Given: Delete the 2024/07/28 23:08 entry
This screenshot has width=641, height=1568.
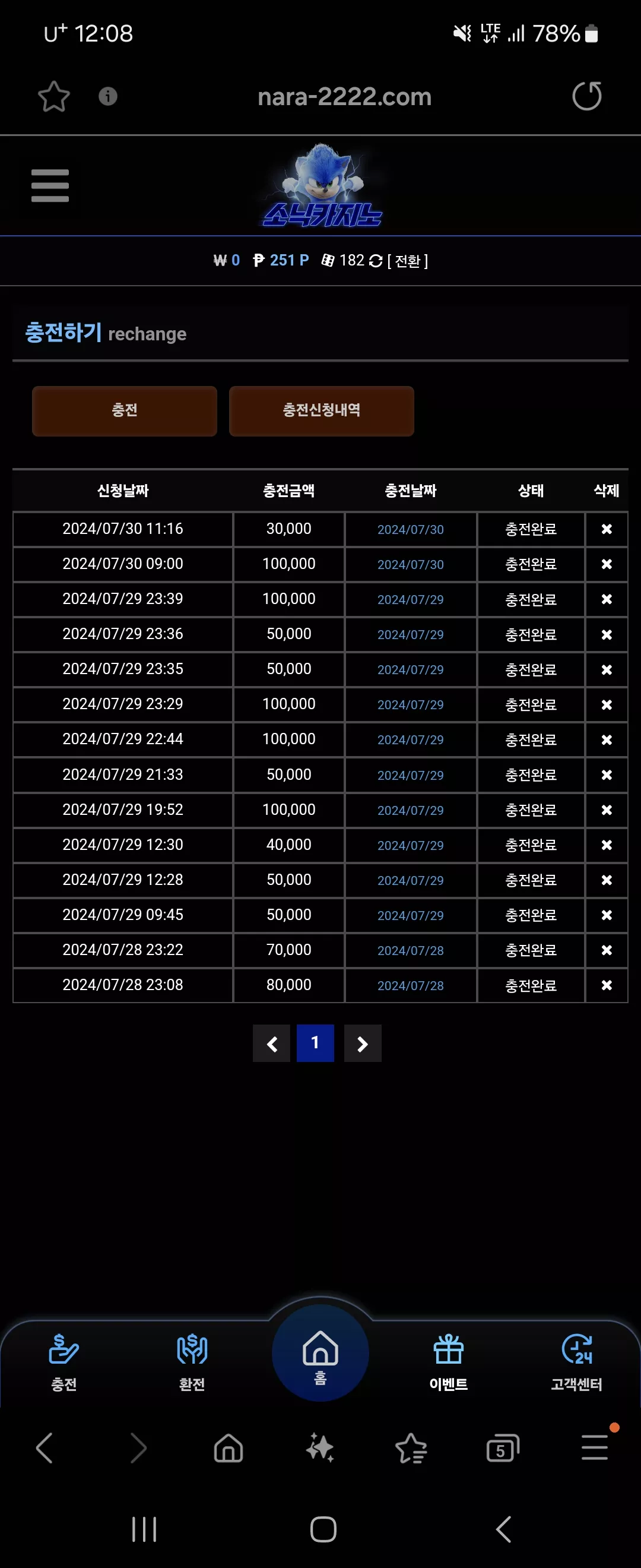Looking at the screenshot, I should (607, 985).
